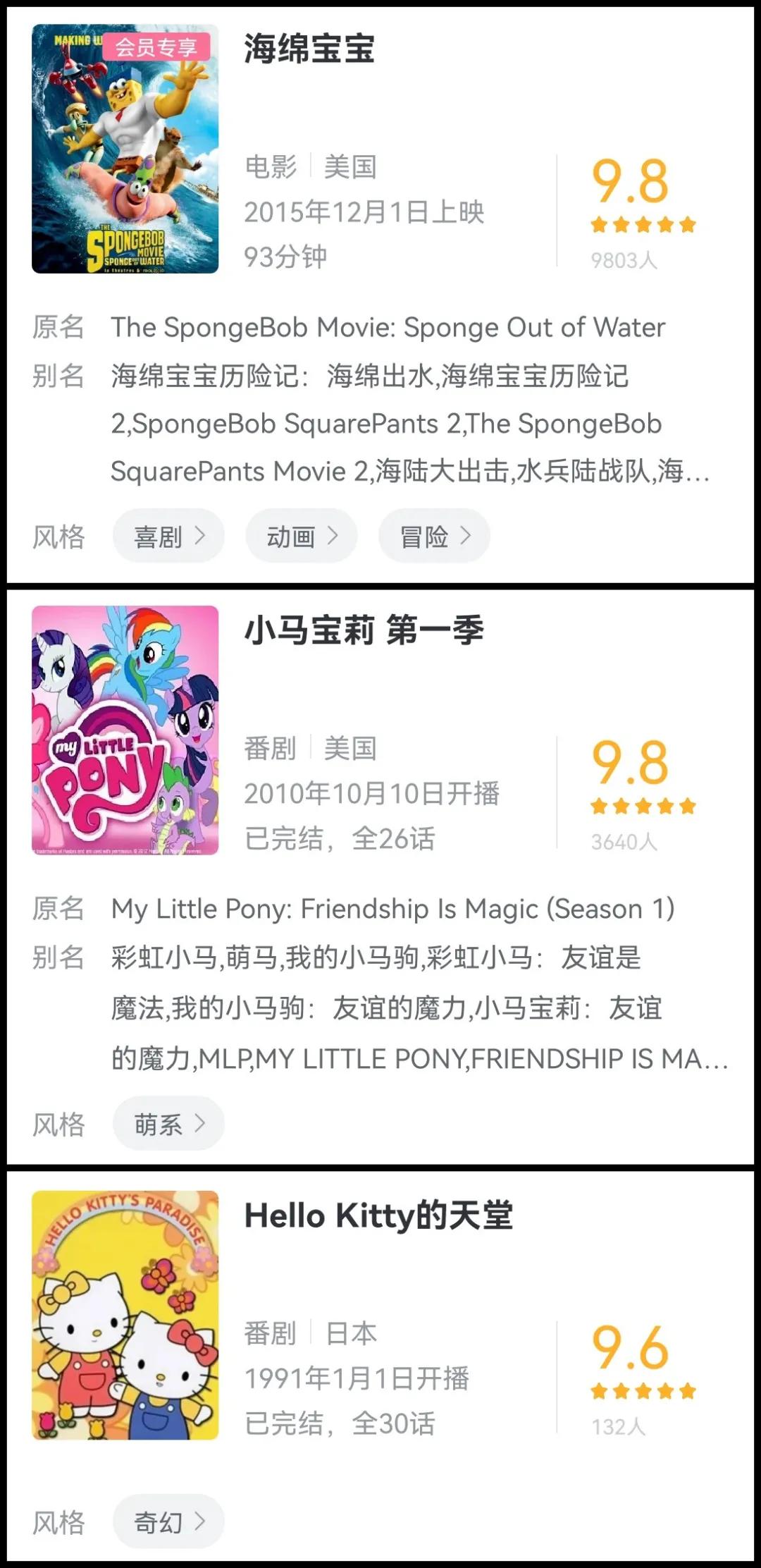
Task: Select the five-star row for 小马宝莉
Action: click(x=641, y=805)
